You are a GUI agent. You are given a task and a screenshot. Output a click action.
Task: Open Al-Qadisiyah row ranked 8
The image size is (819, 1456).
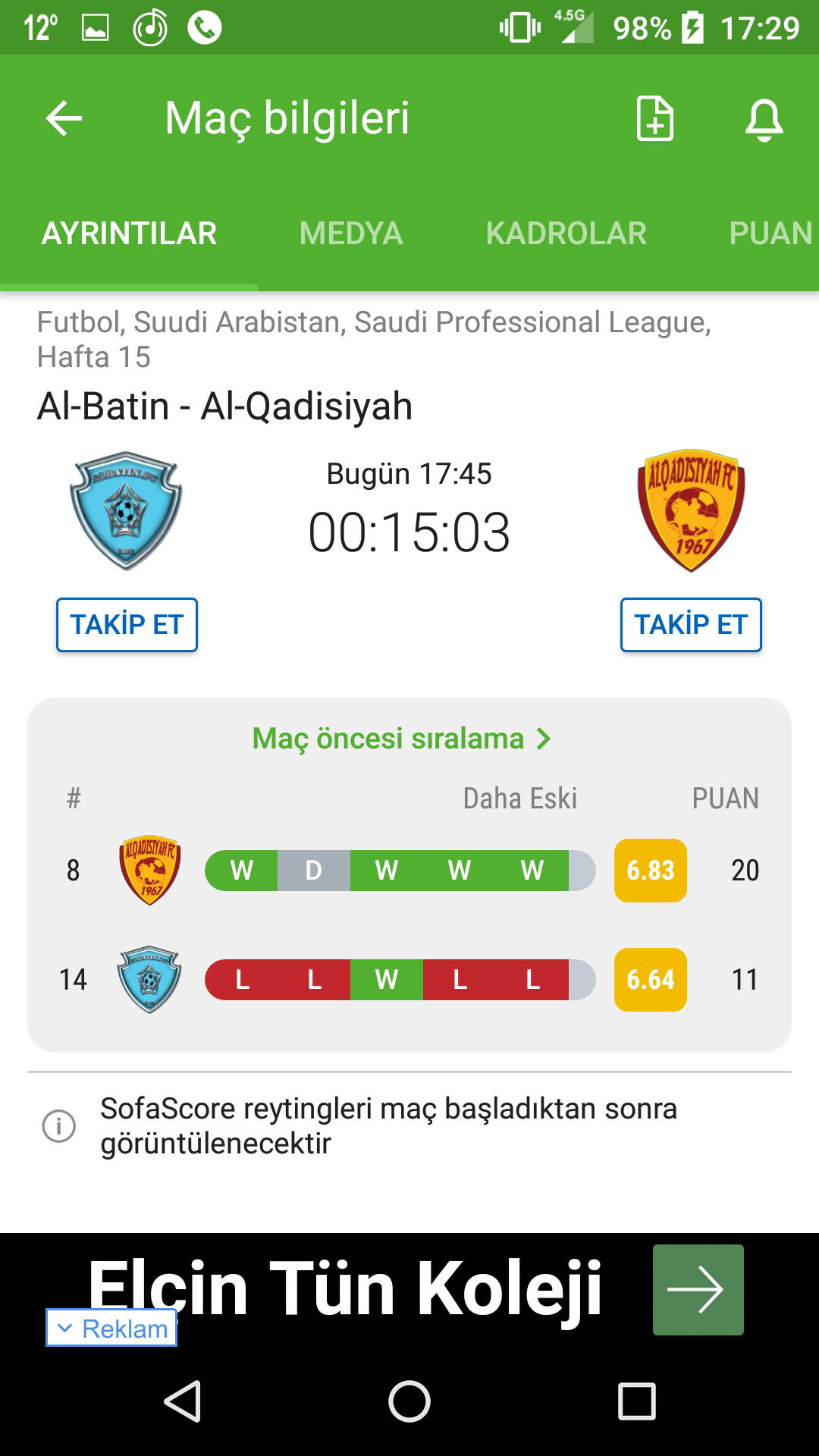[x=409, y=871]
